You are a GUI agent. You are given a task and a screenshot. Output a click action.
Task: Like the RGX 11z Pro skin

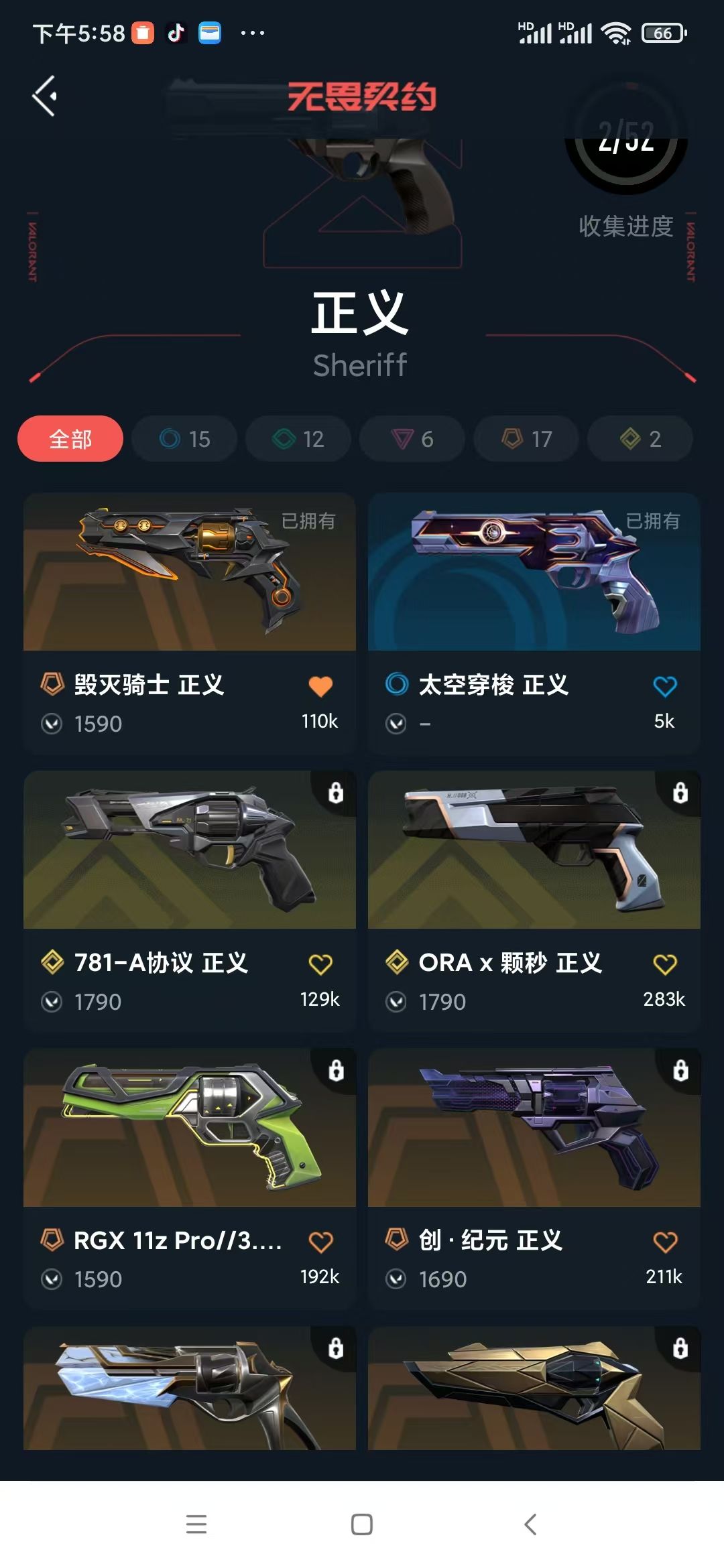pos(320,1242)
